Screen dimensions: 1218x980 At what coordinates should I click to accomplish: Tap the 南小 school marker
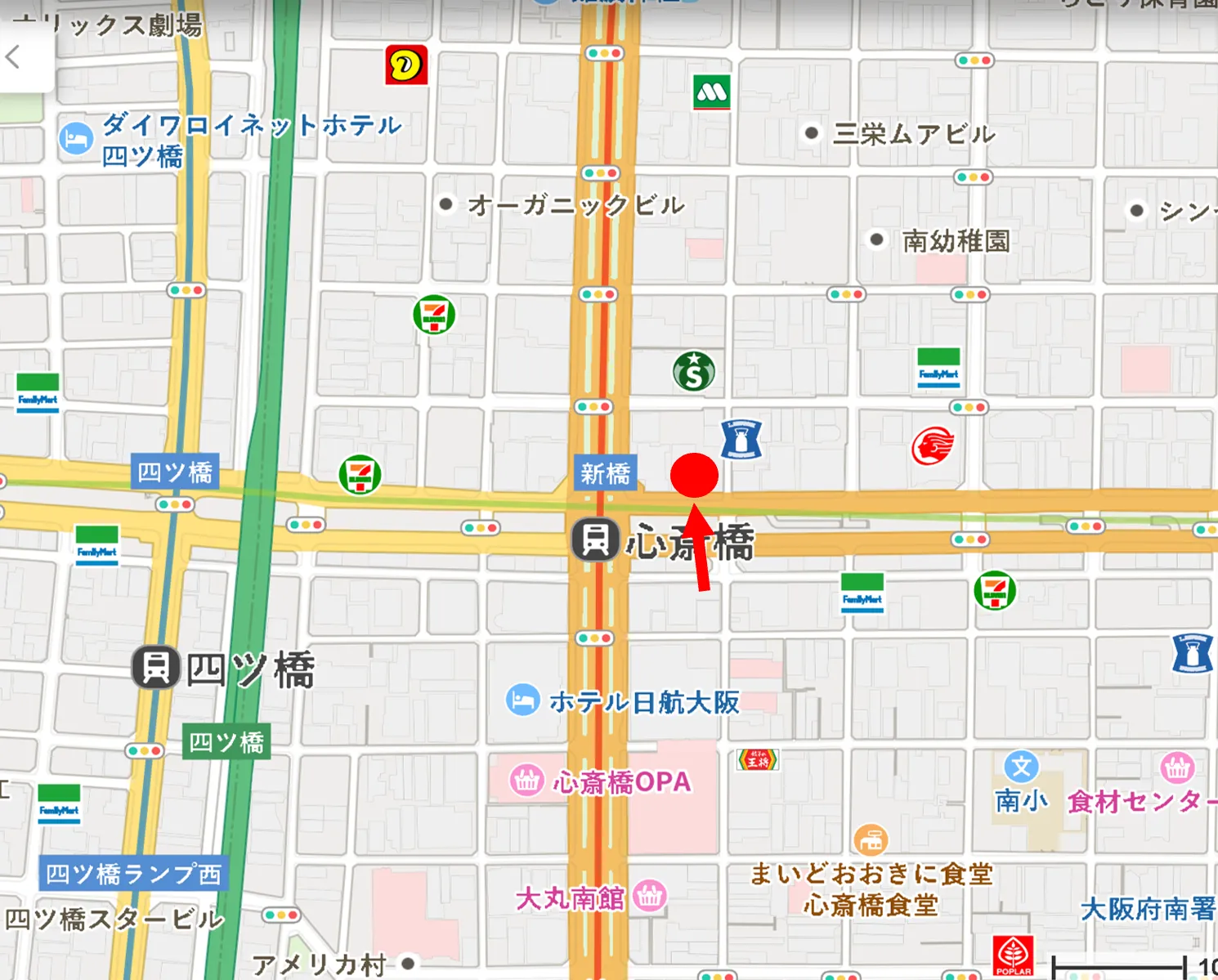pos(1021,767)
